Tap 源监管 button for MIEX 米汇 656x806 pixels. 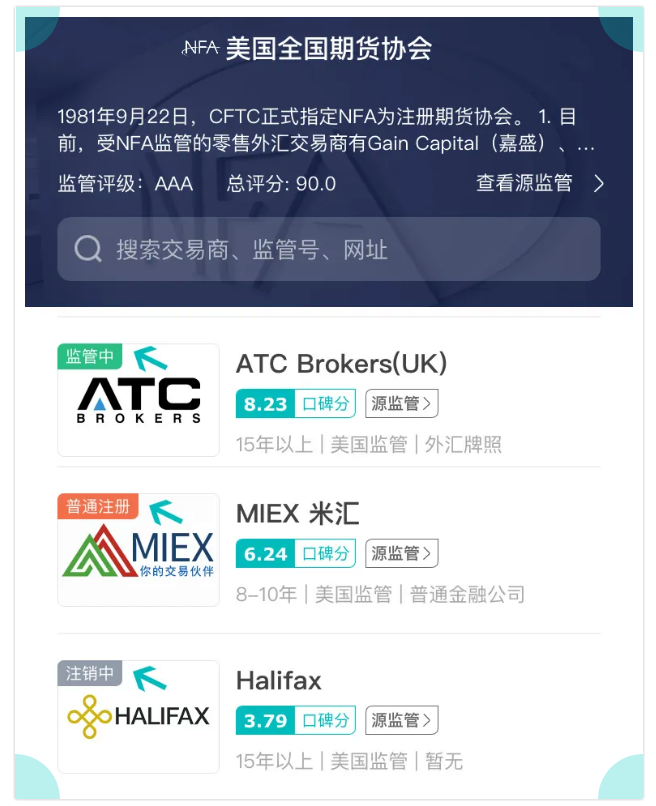402,554
